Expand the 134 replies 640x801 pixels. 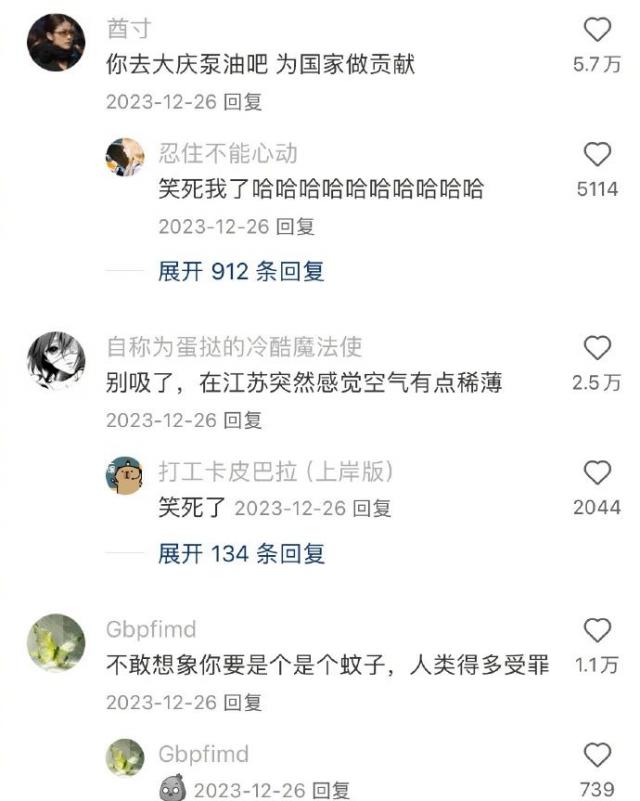coord(241,553)
